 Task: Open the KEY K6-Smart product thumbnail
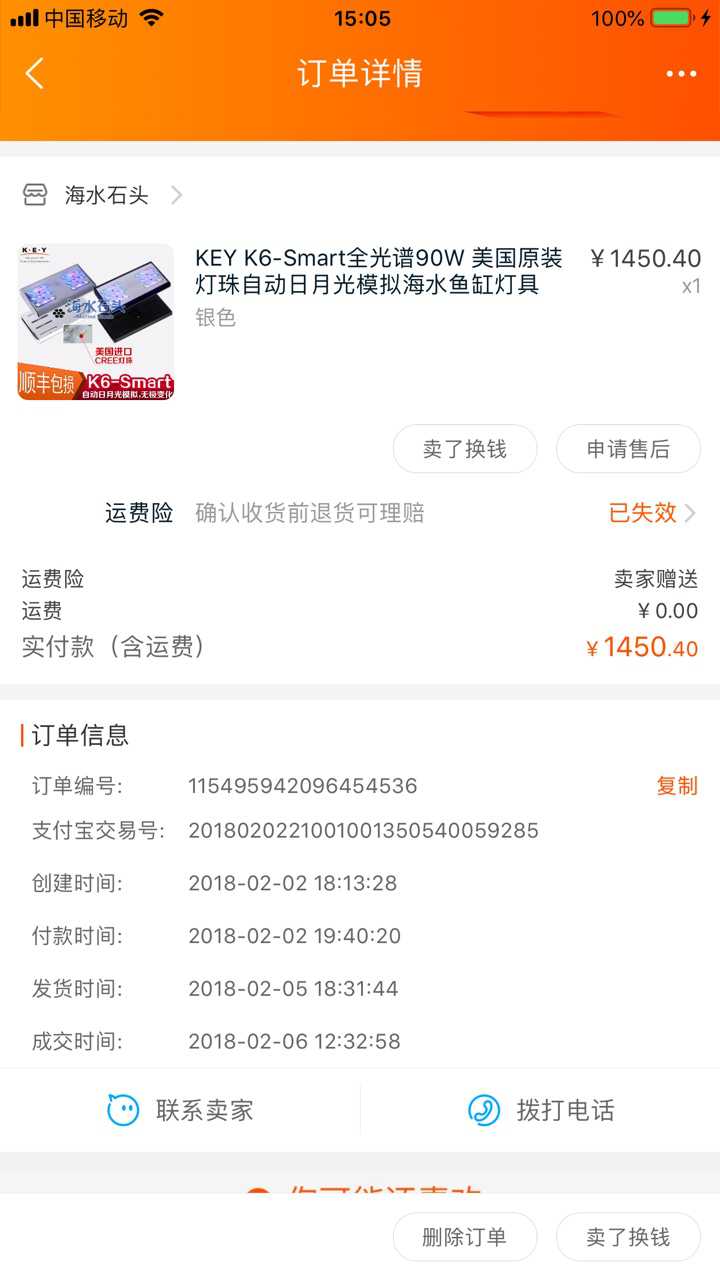[x=96, y=322]
